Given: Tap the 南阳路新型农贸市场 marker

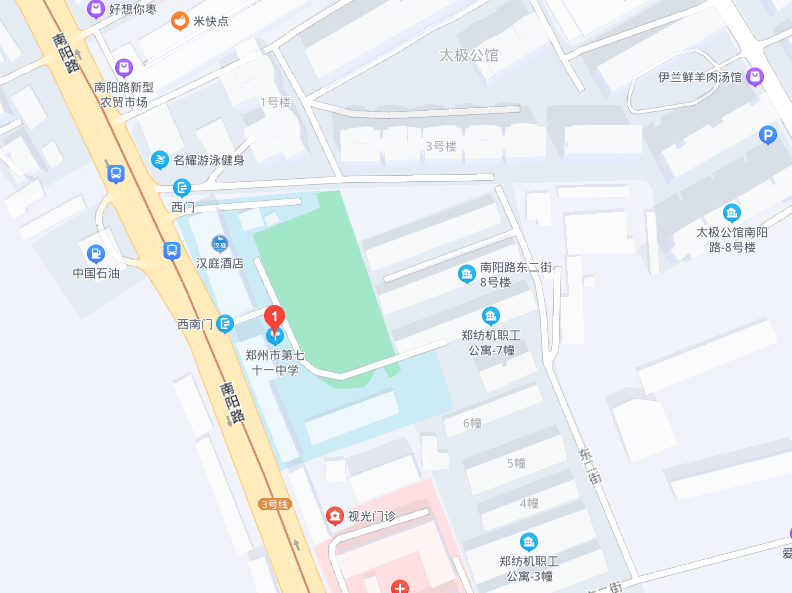Looking at the screenshot, I should pyautogui.click(x=124, y=68).
